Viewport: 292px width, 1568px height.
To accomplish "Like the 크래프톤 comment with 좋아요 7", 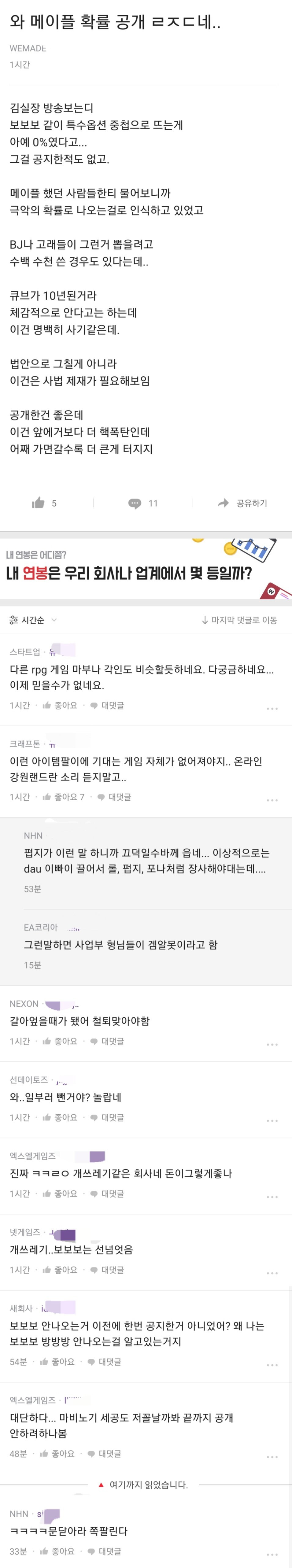I will coord(64,796).
